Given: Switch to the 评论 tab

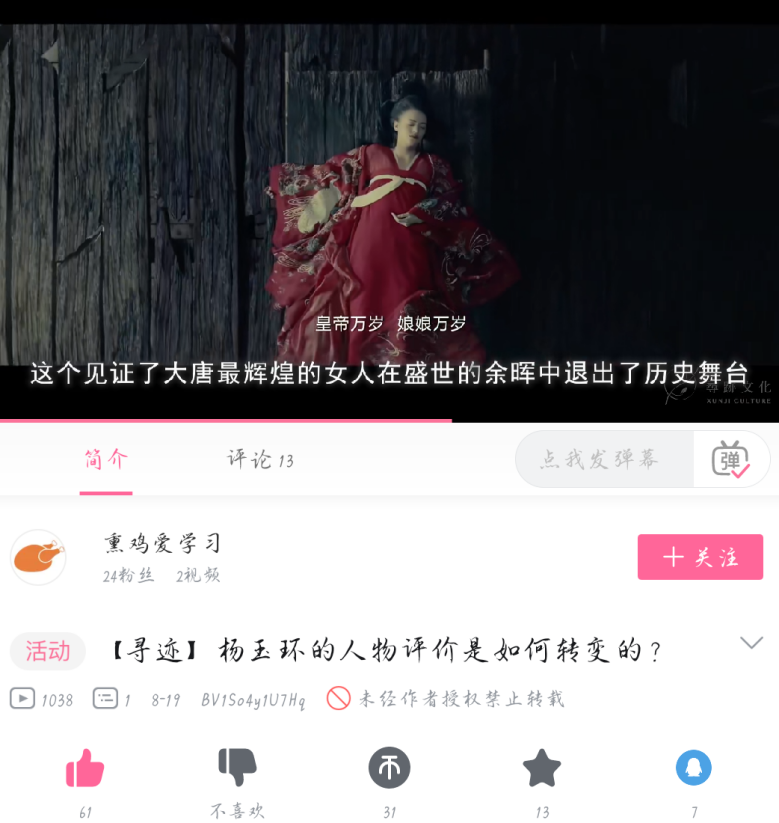Looking at the screenshot, I should pyautogui.click(x=260, y=460).
